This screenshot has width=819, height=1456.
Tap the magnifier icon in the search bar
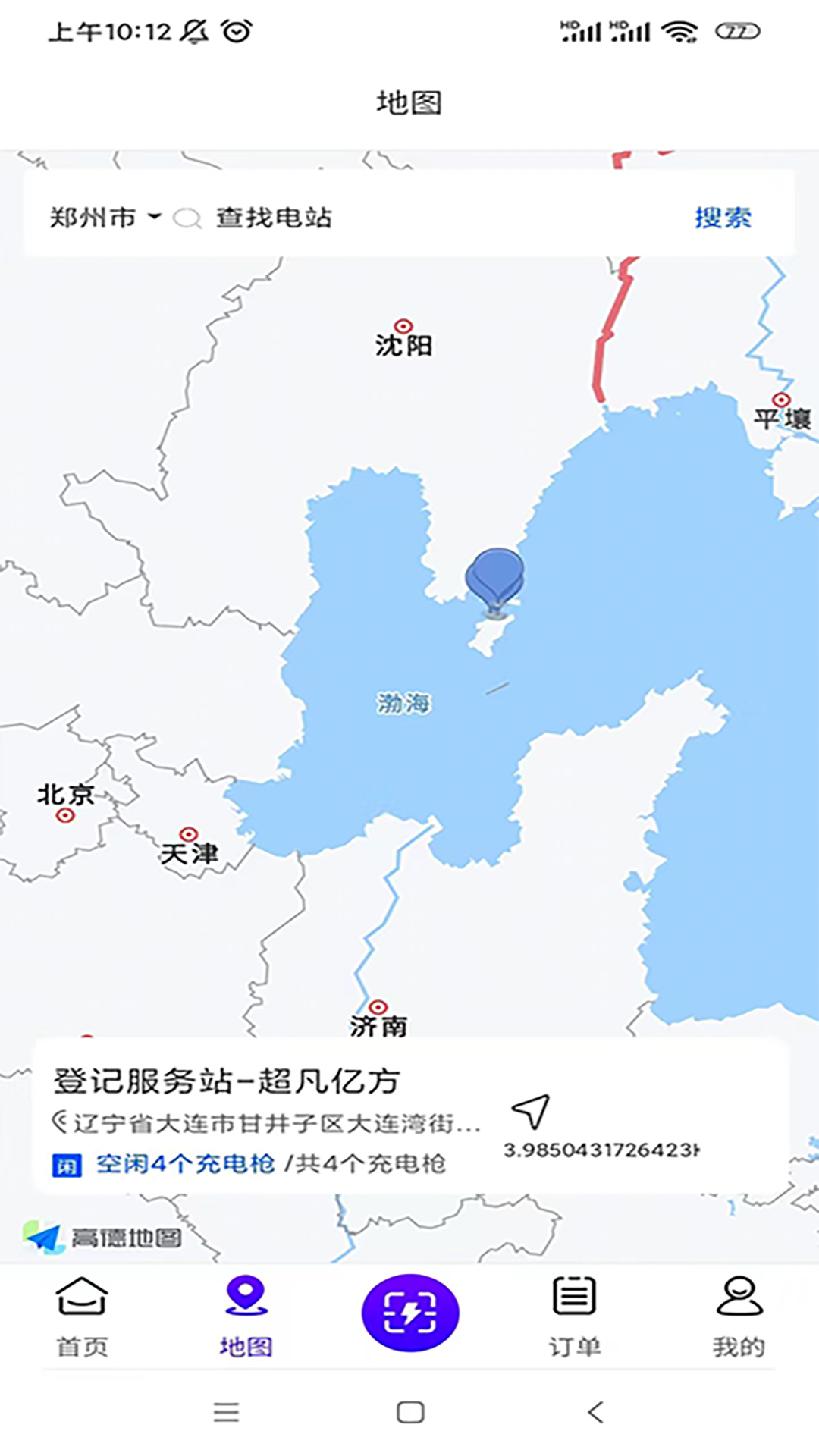187,218
